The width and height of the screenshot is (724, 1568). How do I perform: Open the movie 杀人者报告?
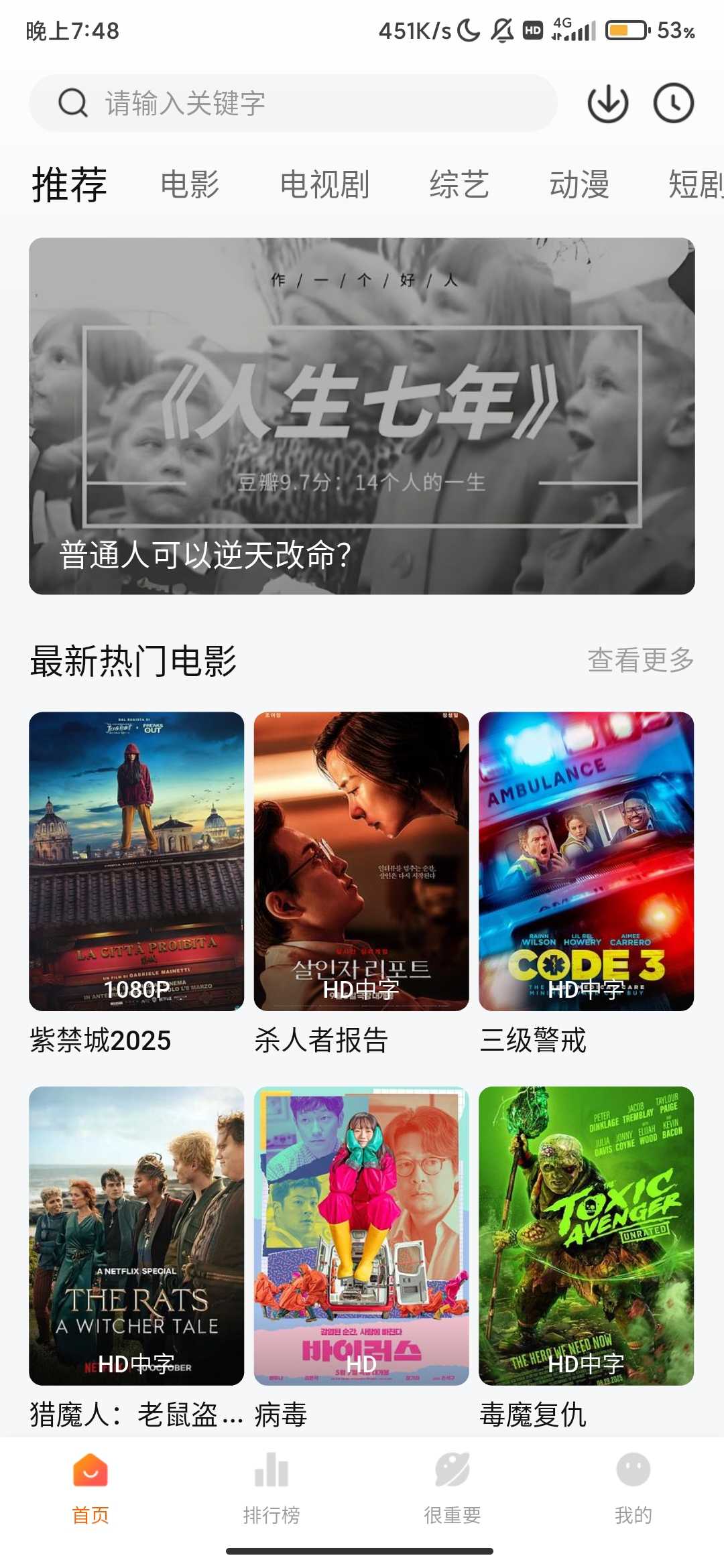[361, 861]
